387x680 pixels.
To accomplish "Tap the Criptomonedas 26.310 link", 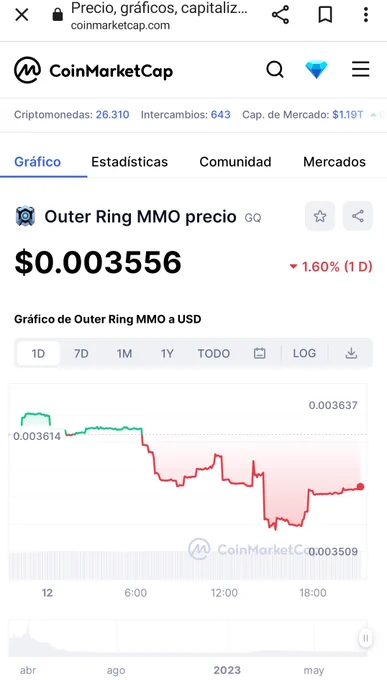I will point(72,115).
